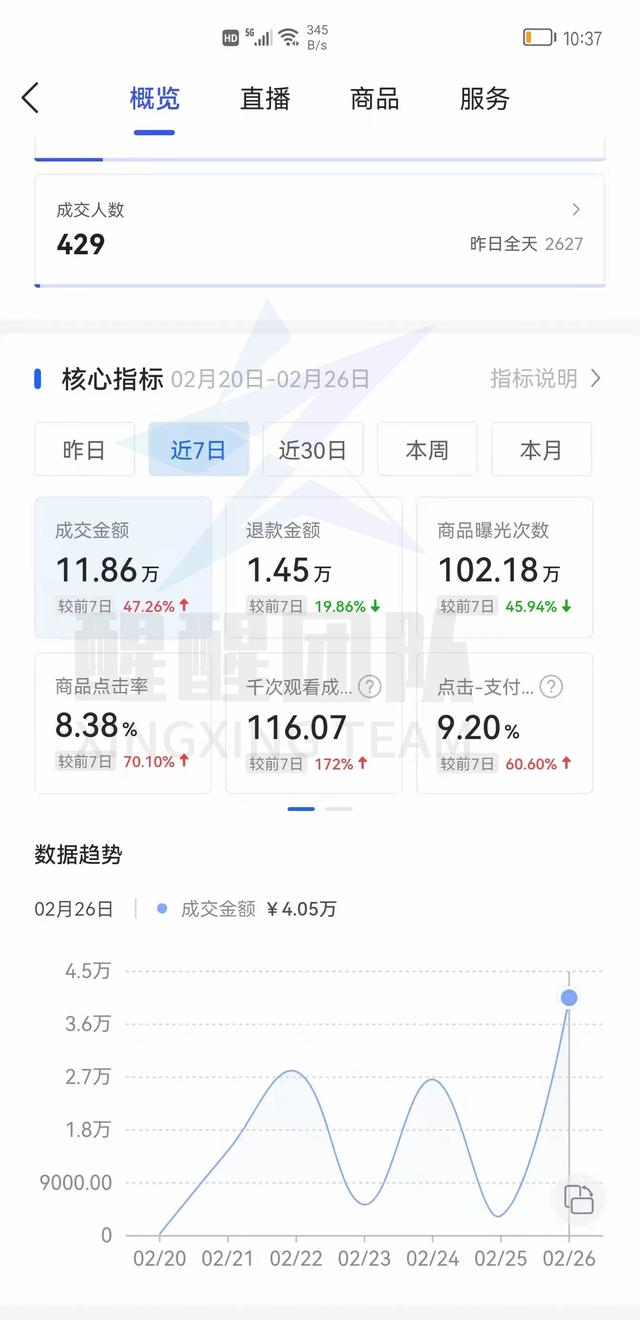The image size is (640, 1320).
Task: Select the 成交金额 metric card
Action: point(123,567)
